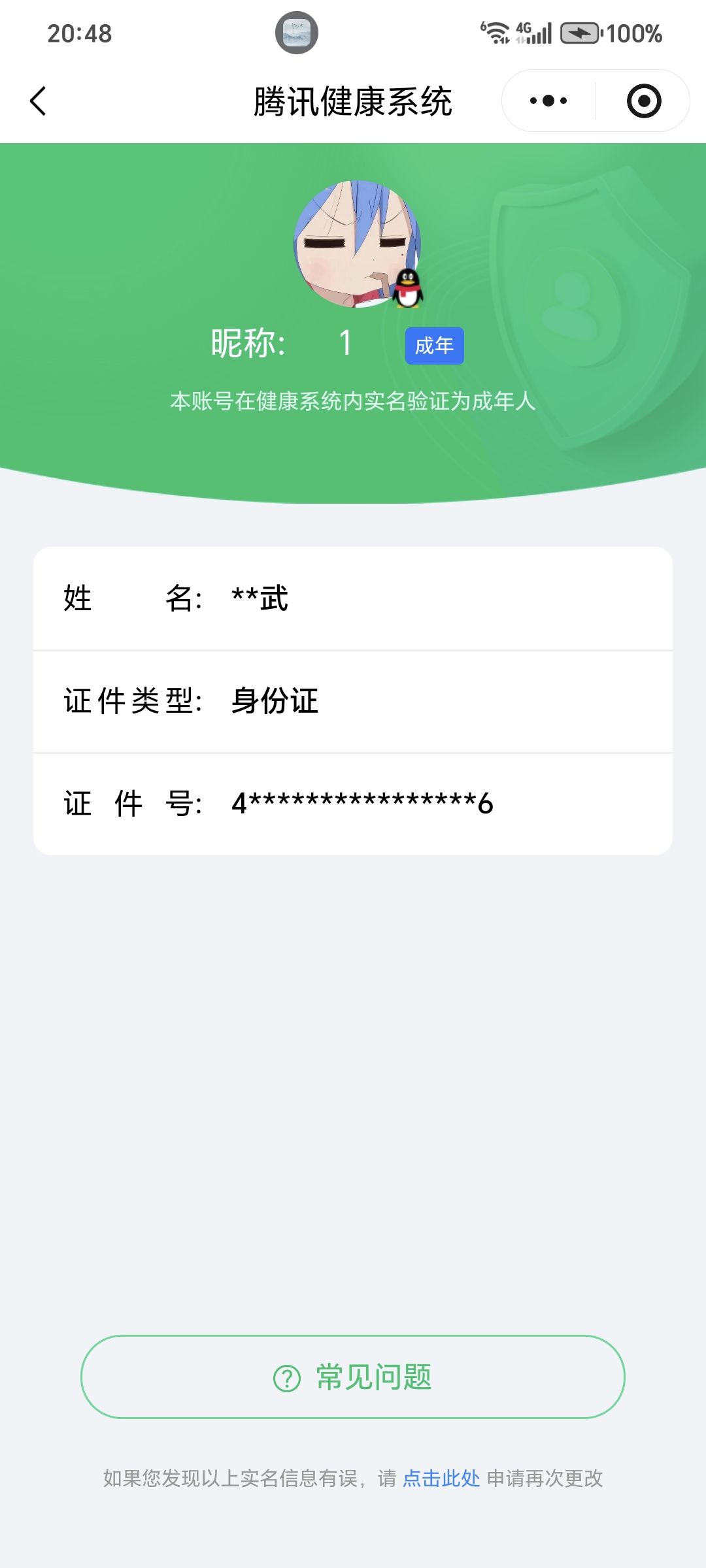This screenshot has height=1568, width=706.
Task: Tap the back arrow to exit
Action: pos(37,101)
